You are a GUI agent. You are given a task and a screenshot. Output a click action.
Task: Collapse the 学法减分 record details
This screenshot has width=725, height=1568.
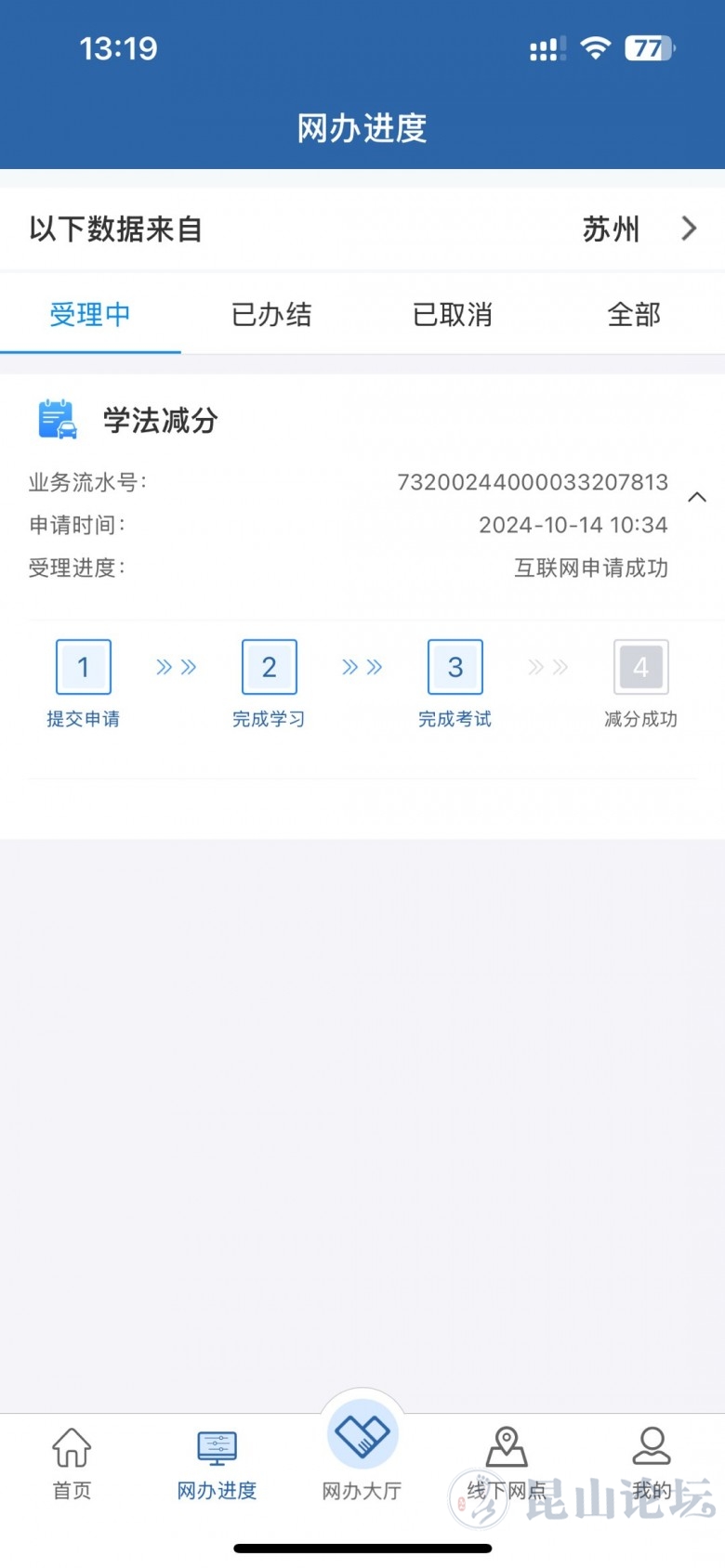point(696,498)
